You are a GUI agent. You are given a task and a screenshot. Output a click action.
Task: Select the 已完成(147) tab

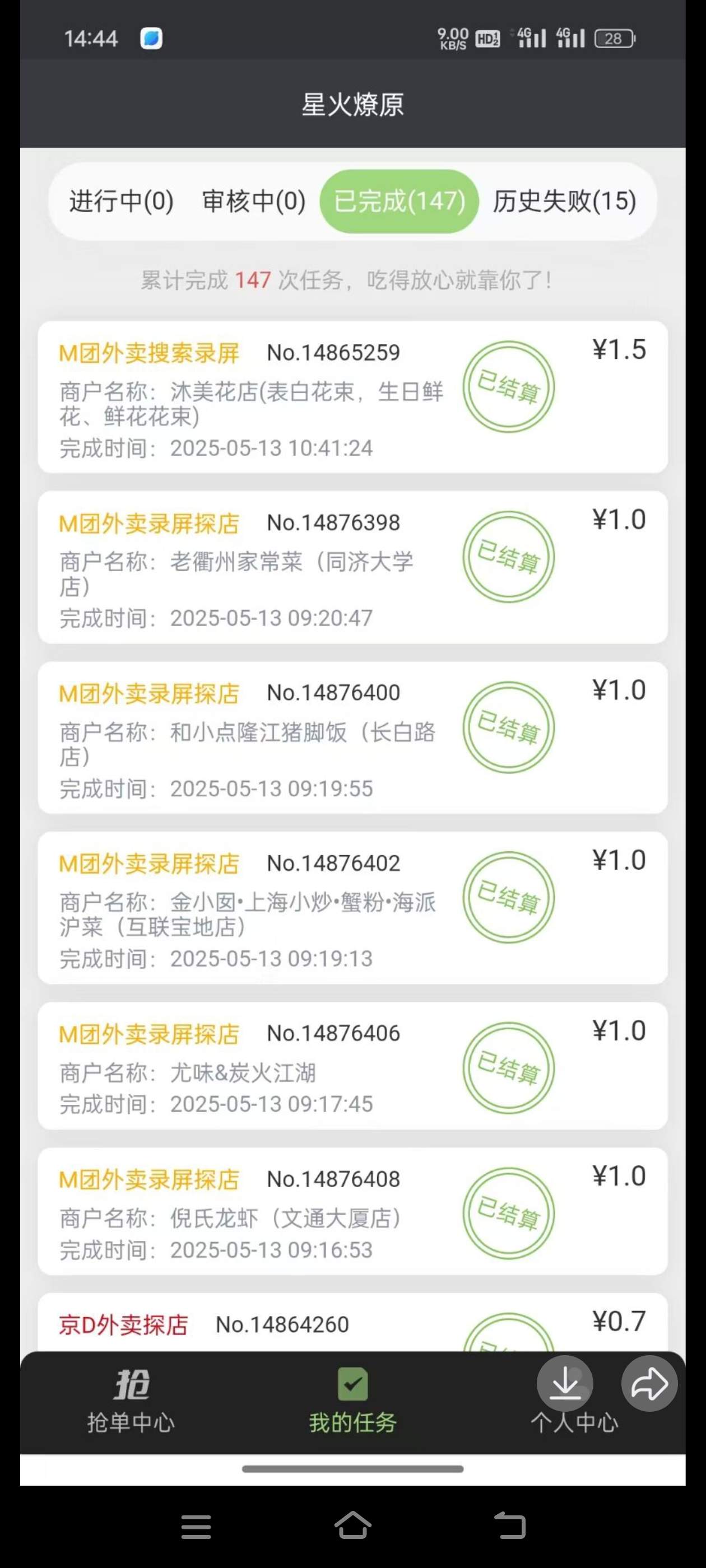[399, 201]
